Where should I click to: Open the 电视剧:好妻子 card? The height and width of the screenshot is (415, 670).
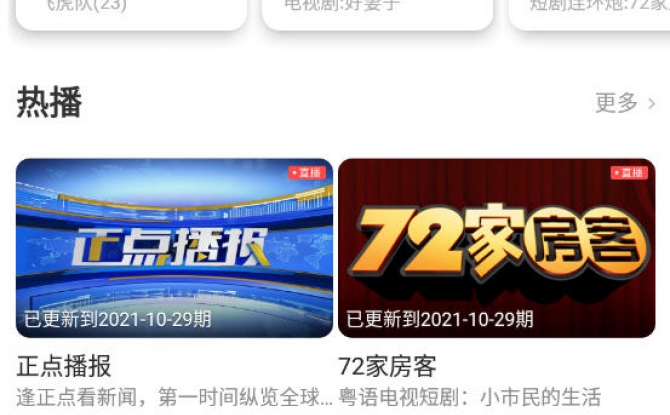pyautogui.click(x=377, y=12)
